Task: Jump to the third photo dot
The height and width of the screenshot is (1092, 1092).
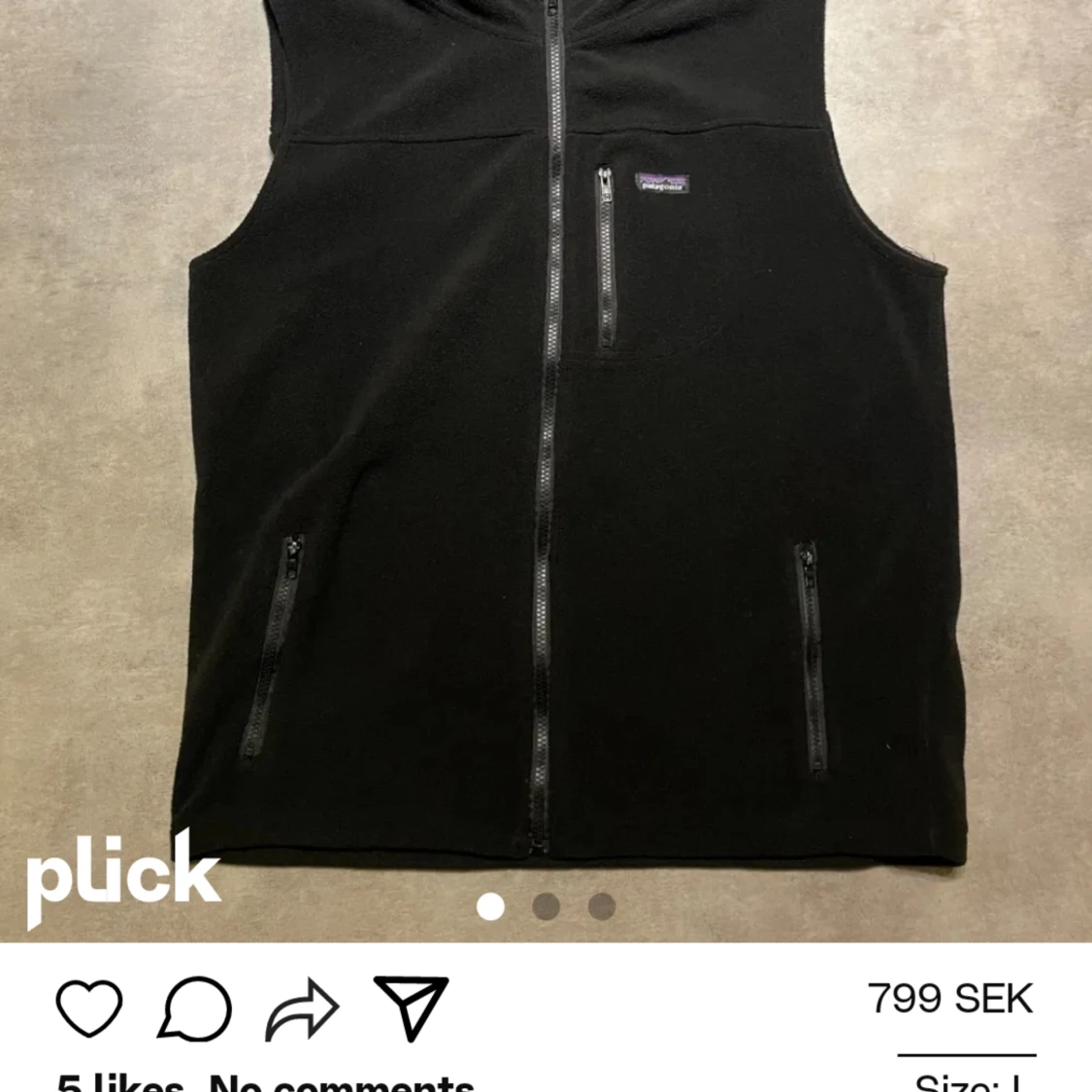Action: [602, 907]
